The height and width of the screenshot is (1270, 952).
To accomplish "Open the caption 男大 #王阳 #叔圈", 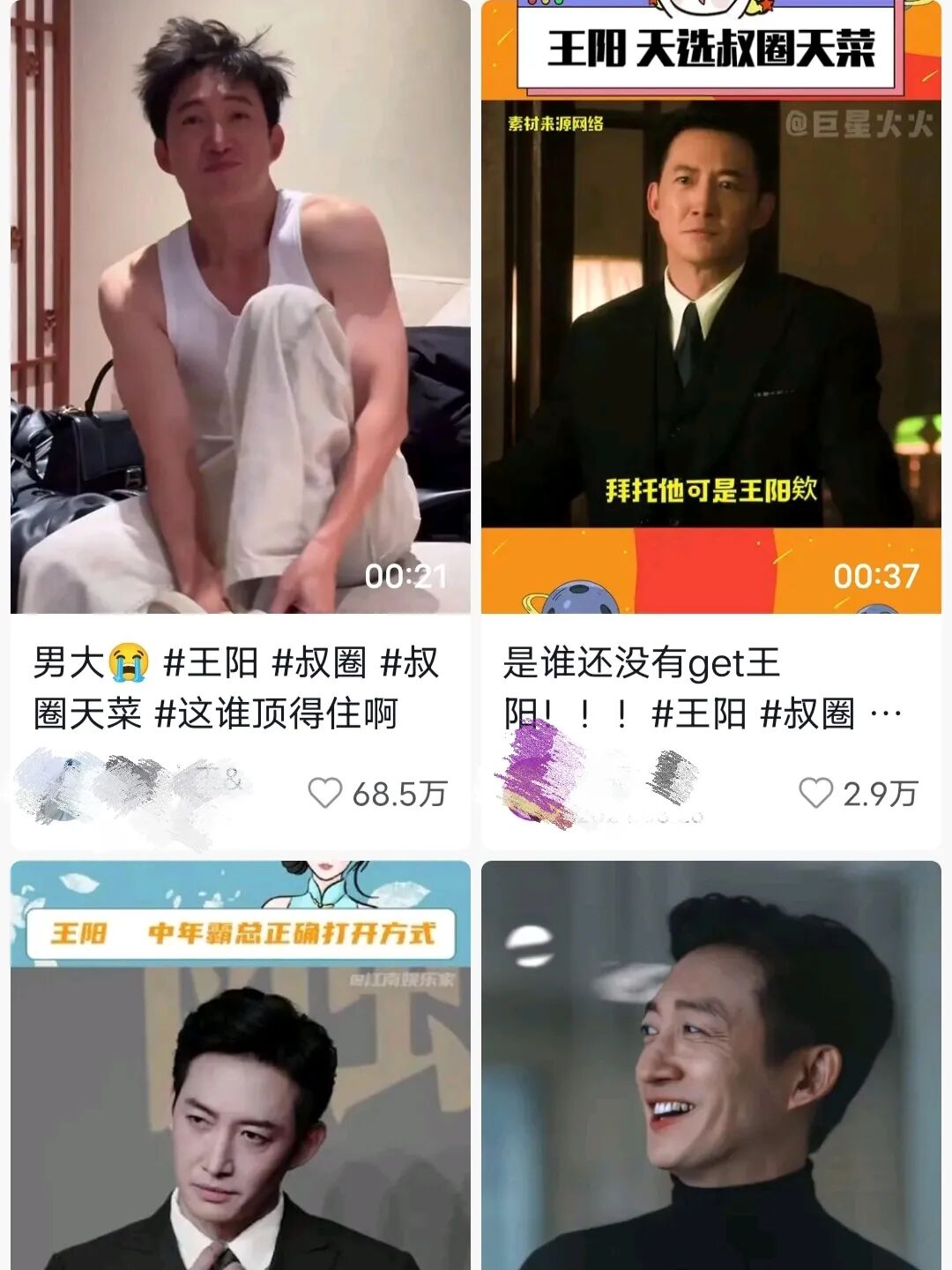I will tap(236, 688).
